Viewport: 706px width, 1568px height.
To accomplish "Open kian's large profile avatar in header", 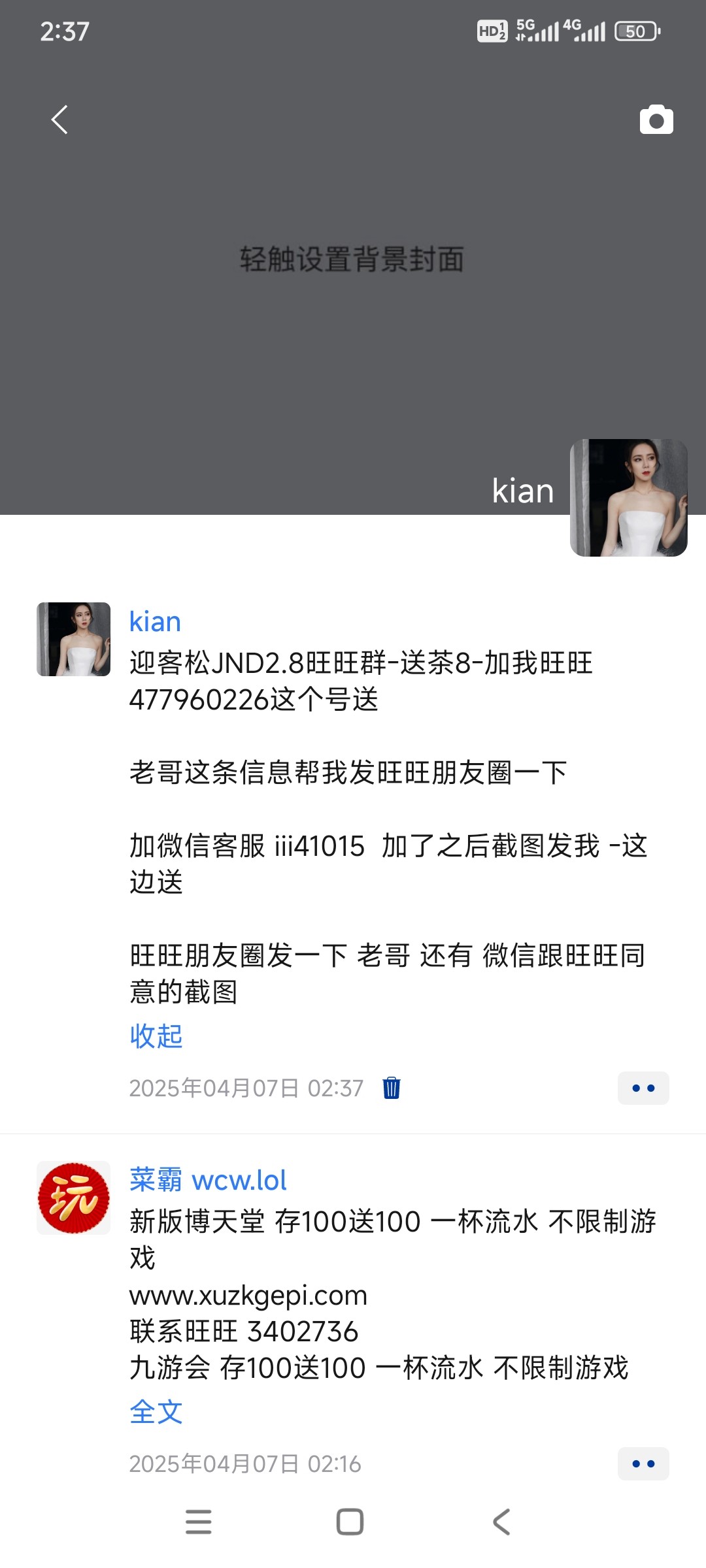I will pyautogui.click(x=628, y=497).
